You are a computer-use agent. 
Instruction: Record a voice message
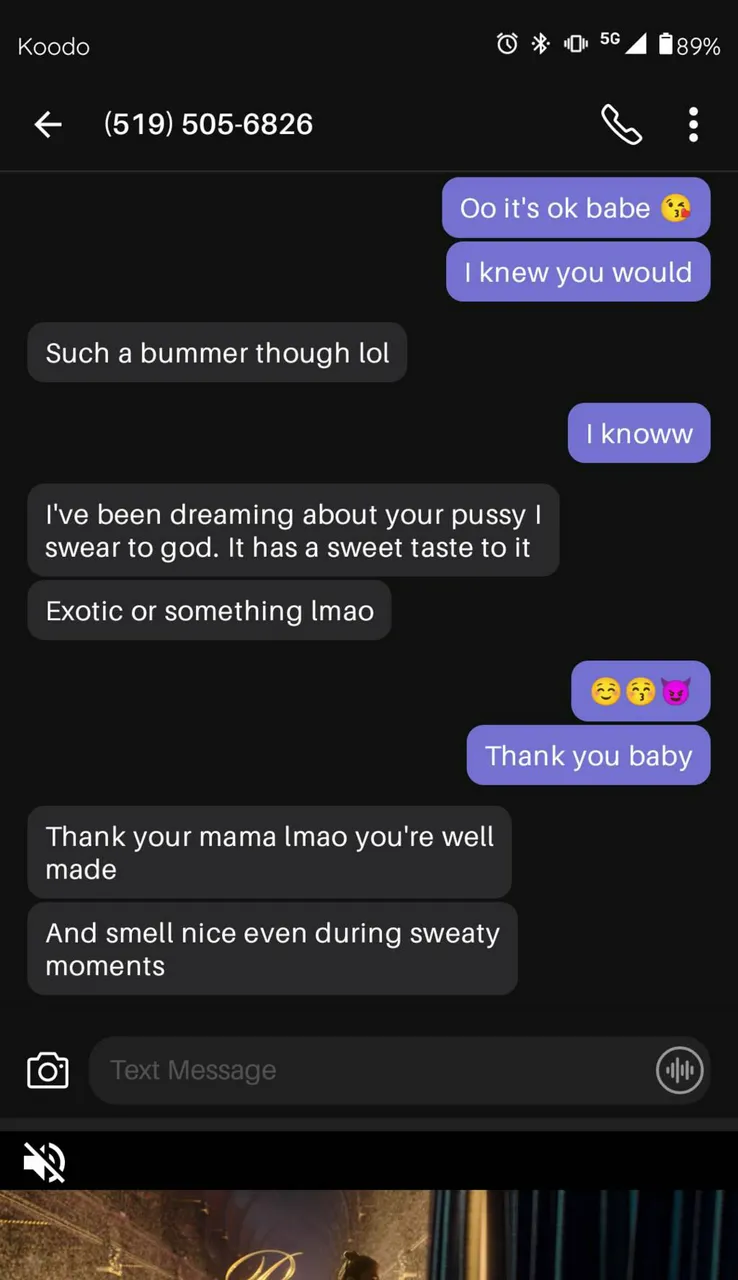[x=680, y=1070]
